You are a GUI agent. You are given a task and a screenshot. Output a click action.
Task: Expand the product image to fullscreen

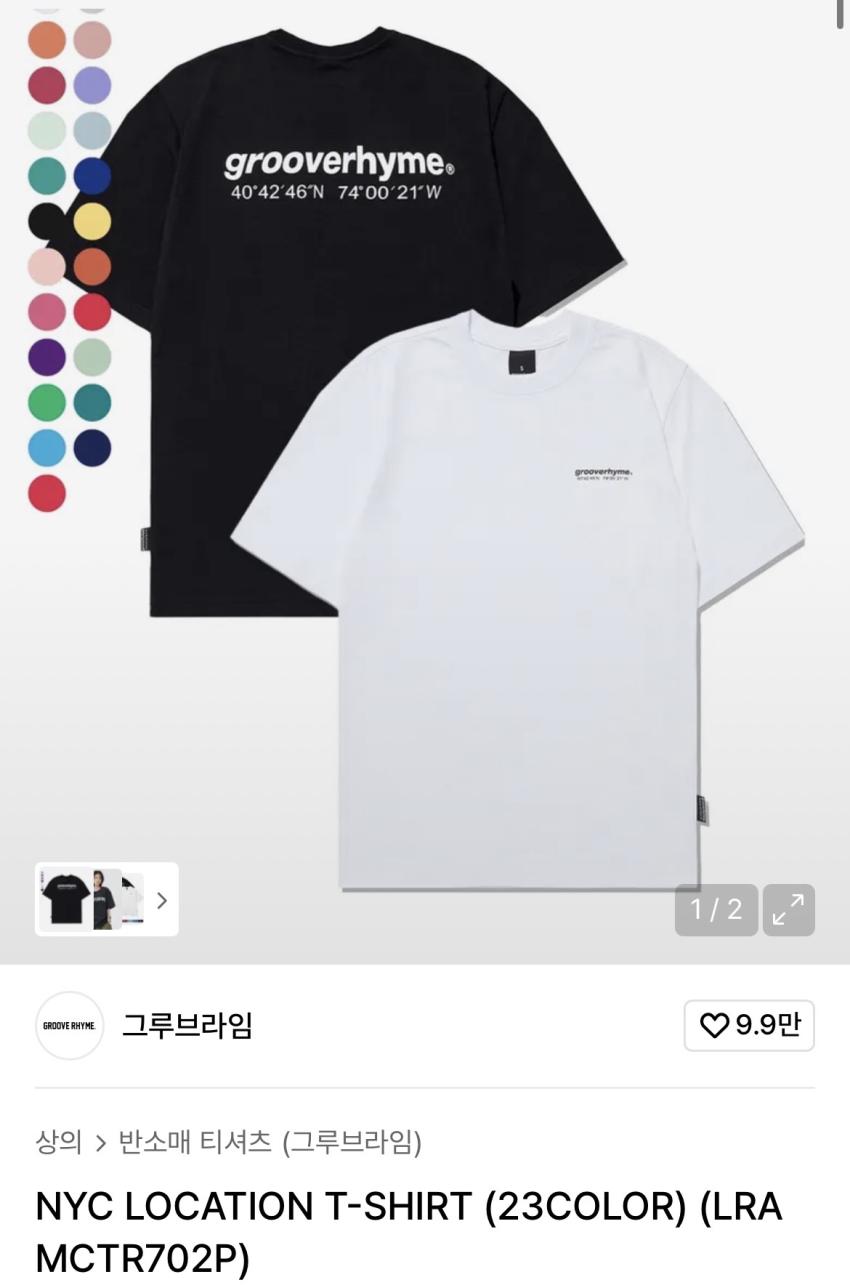[x=788, y=910]
